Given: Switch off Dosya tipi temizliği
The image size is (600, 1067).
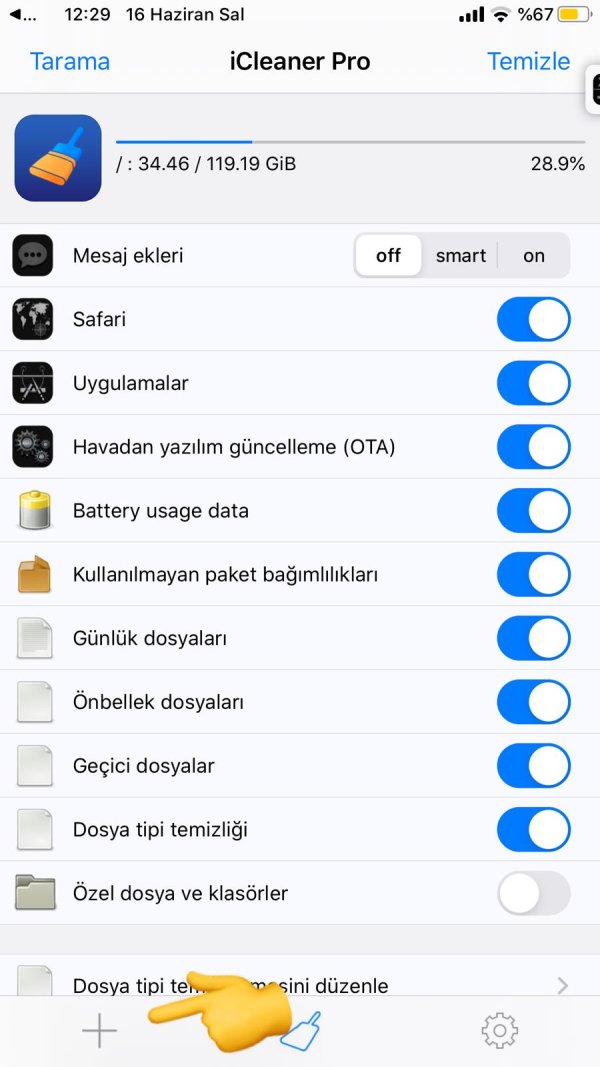Looking at the screenshot, I should pos(533,830).
